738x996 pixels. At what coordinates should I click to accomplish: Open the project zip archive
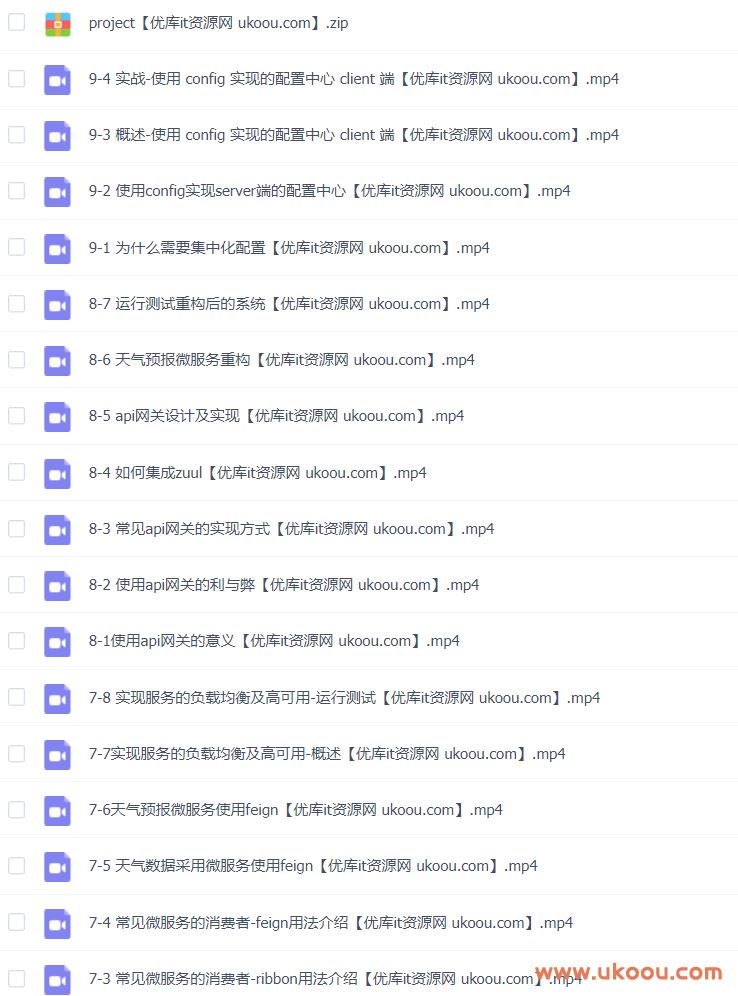tap(219, 23)
